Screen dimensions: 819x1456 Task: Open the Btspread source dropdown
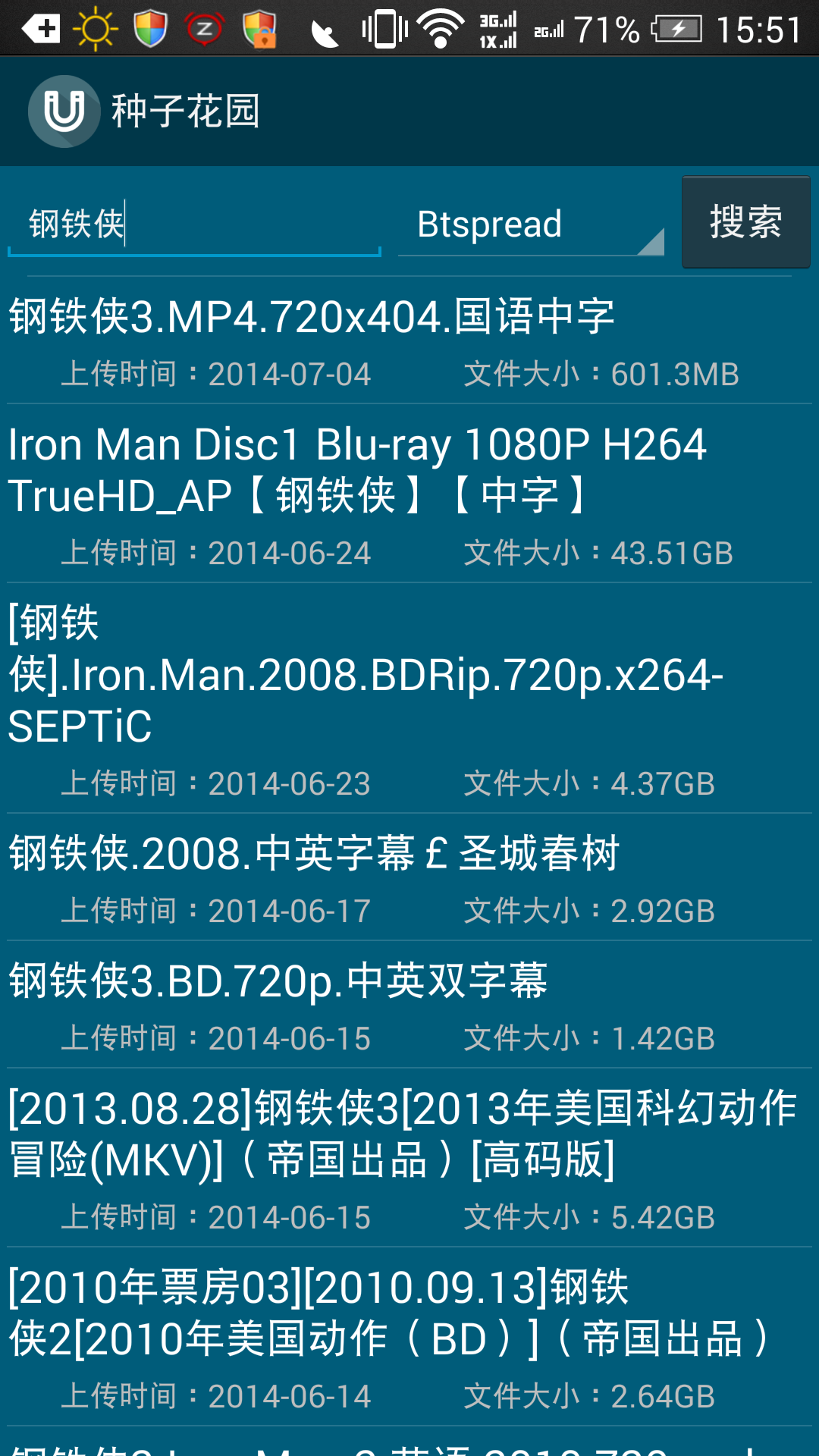[531, 224]
